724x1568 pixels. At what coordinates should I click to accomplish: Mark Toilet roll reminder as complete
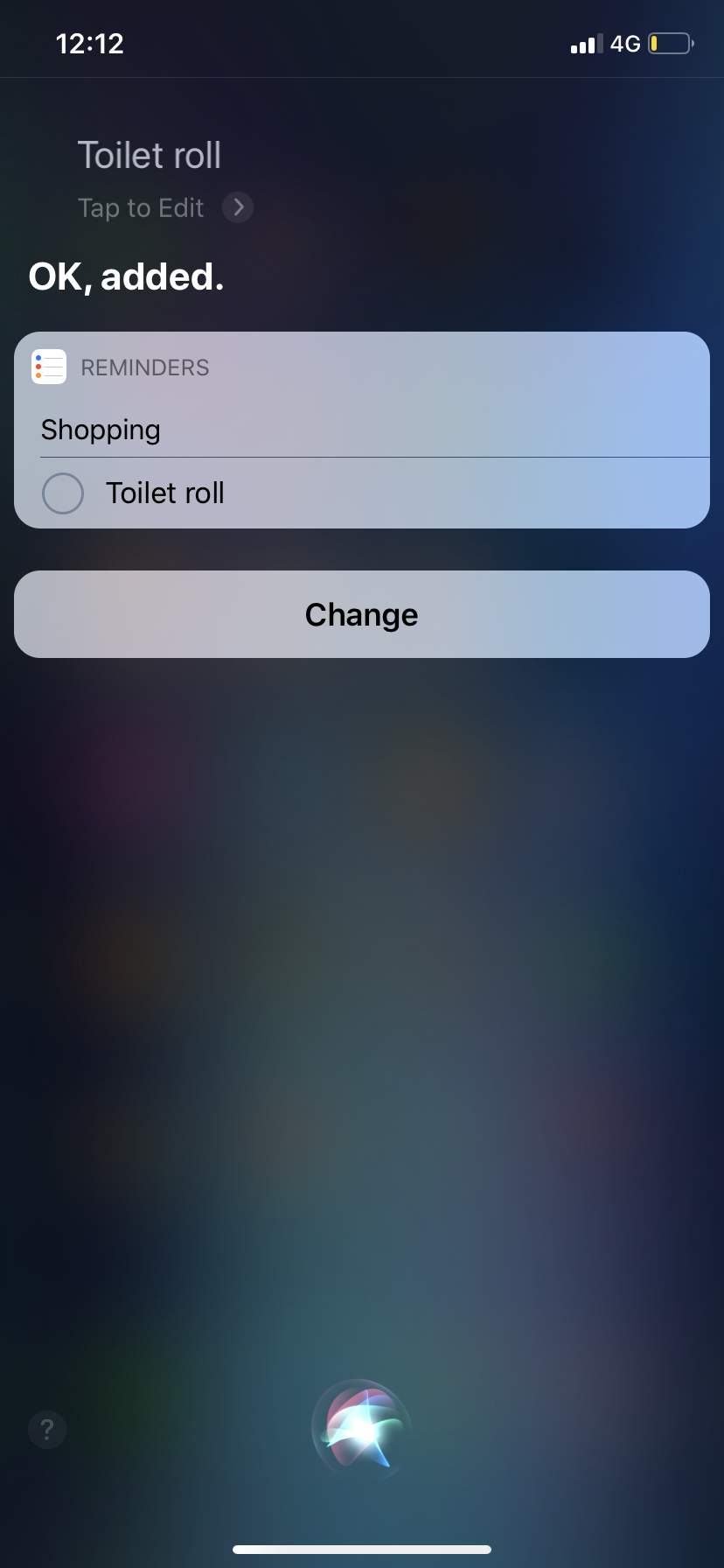click(x=63, y=493)
